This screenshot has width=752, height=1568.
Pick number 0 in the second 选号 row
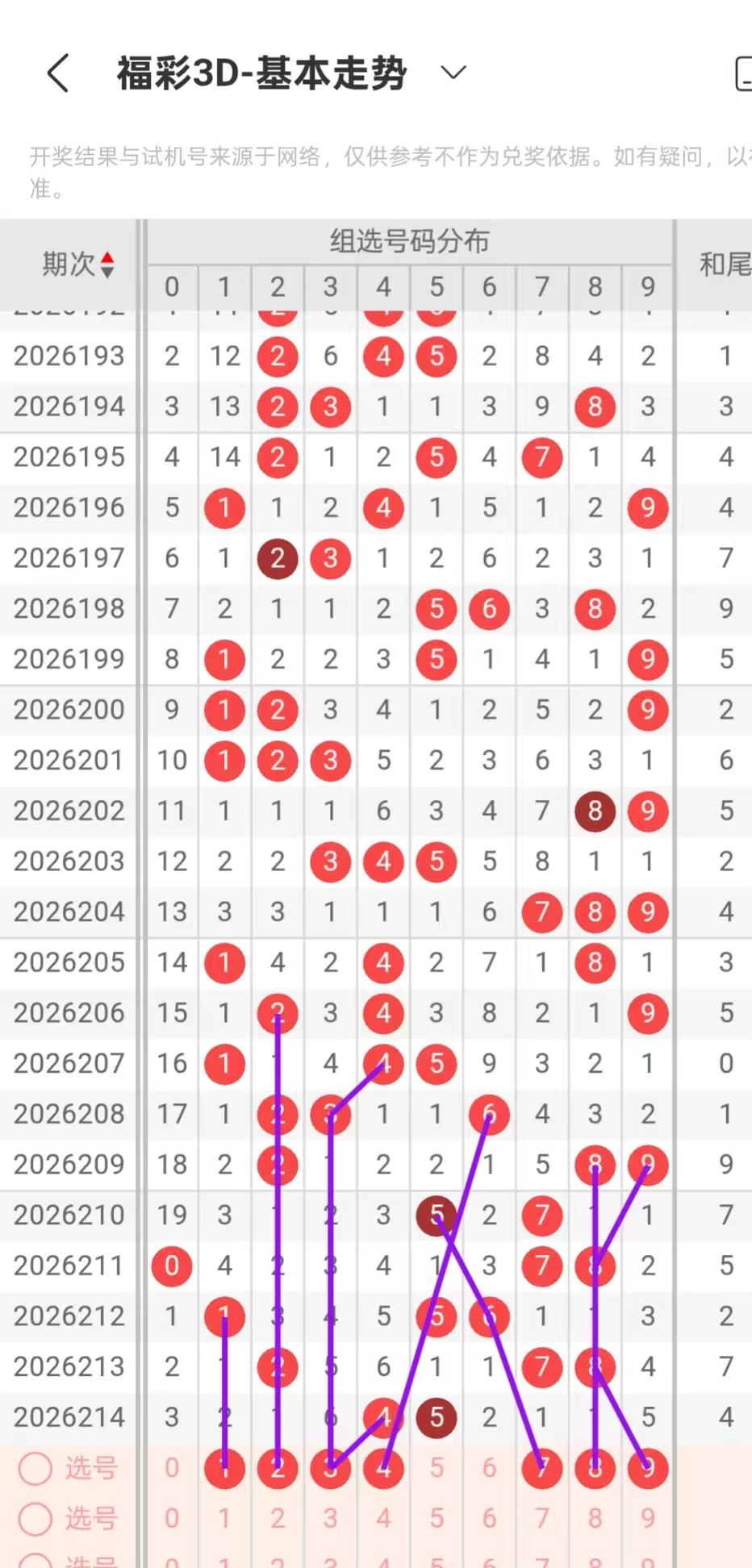click(x=172, y=1519)
